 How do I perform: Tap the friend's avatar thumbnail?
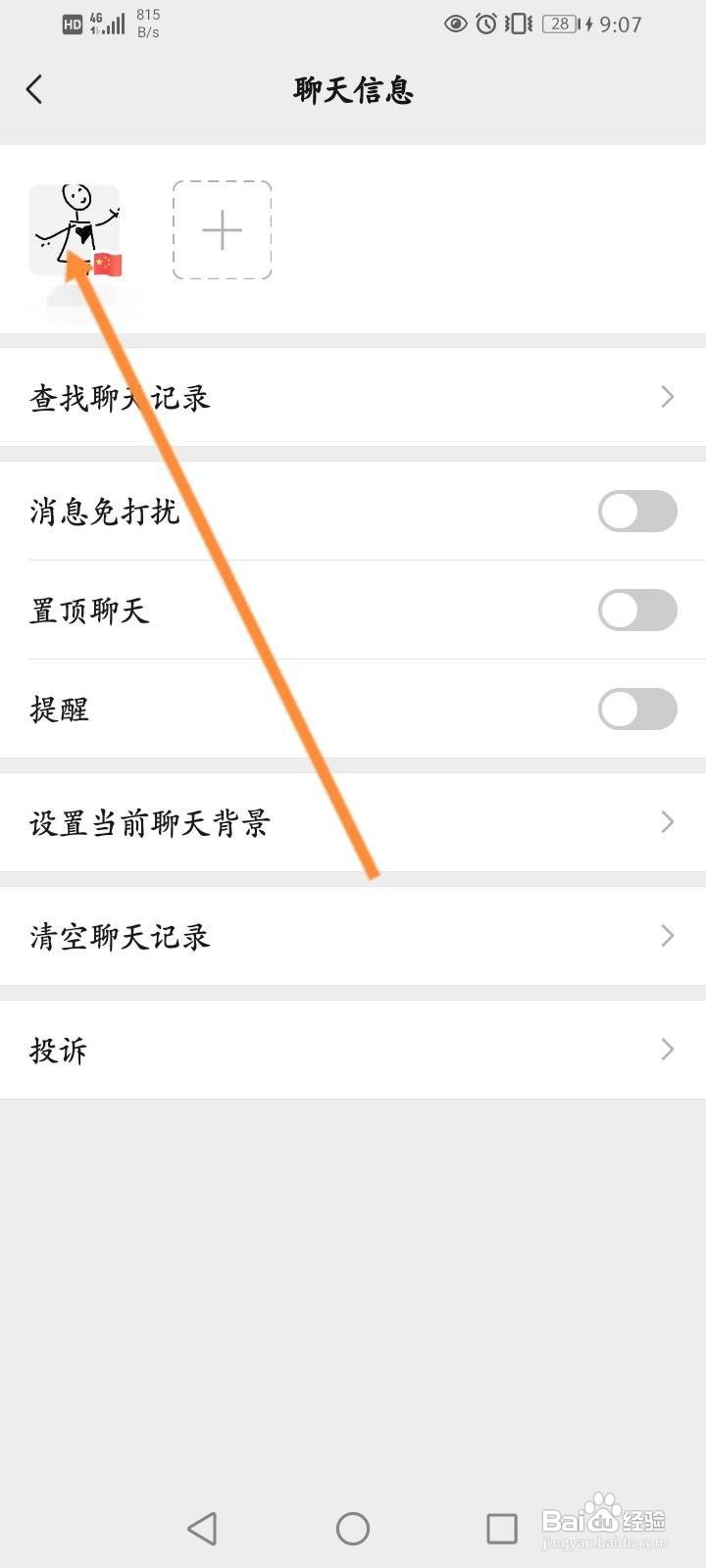[76, 230]
